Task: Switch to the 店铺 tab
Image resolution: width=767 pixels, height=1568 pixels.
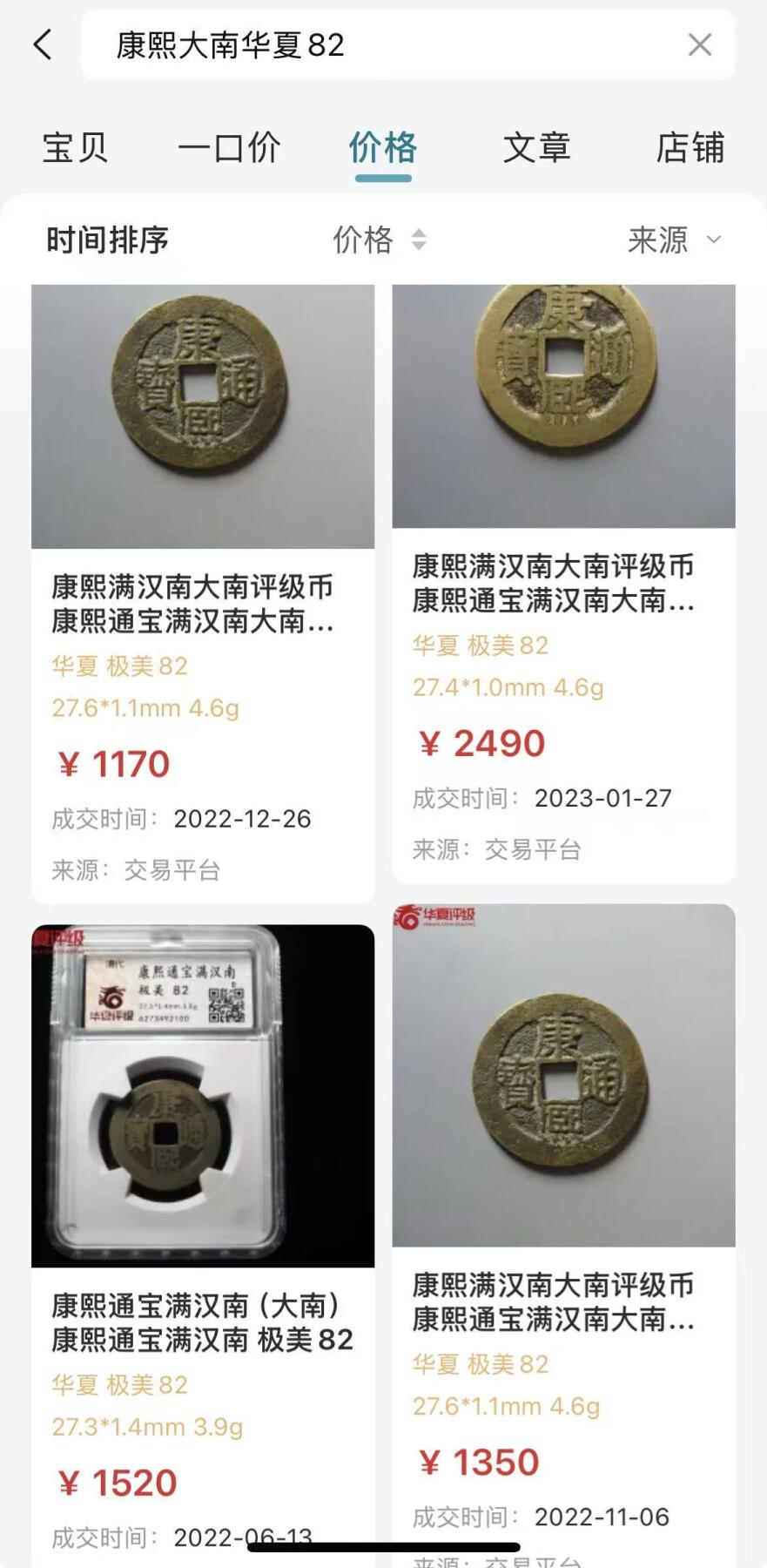Action: 690,147
